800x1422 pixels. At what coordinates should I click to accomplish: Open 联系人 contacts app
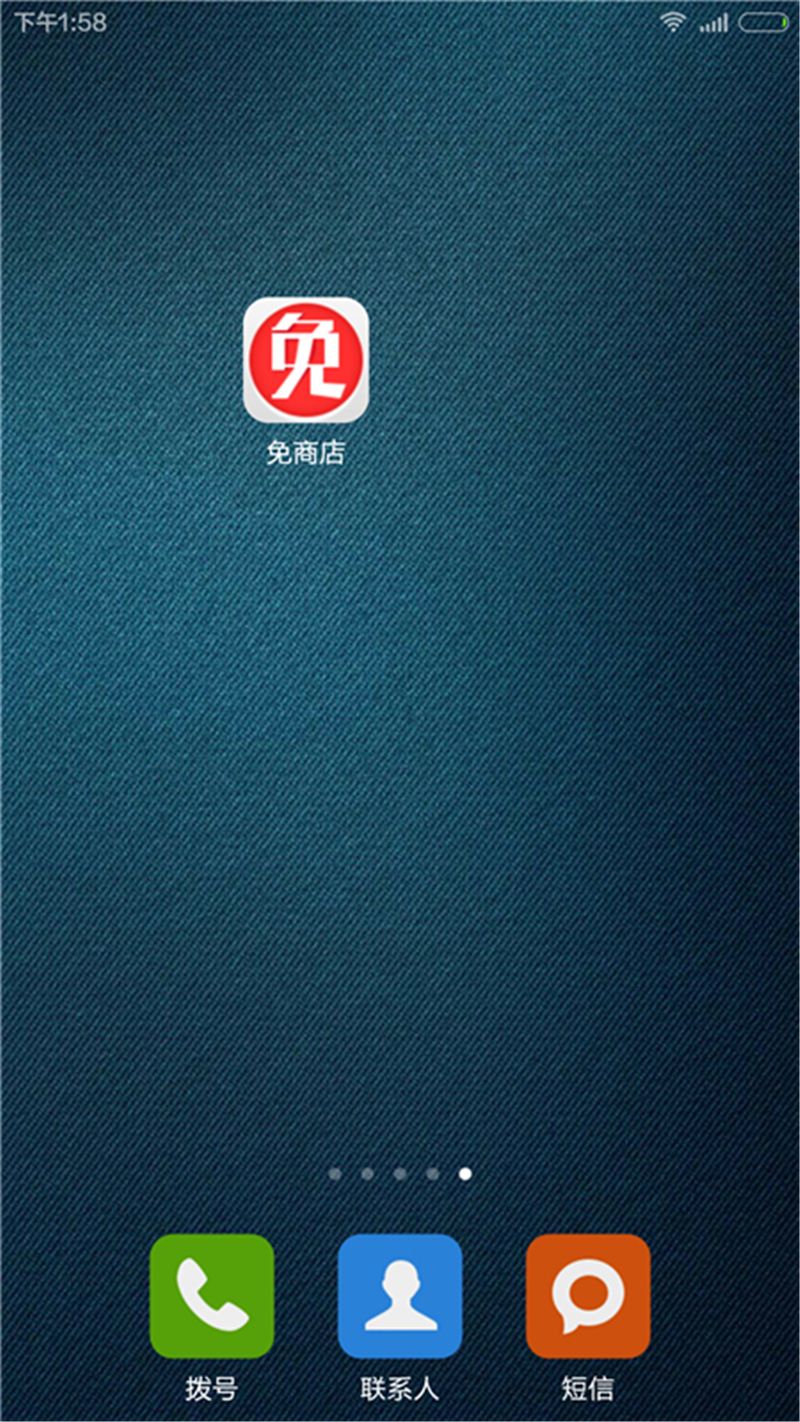400,1295
